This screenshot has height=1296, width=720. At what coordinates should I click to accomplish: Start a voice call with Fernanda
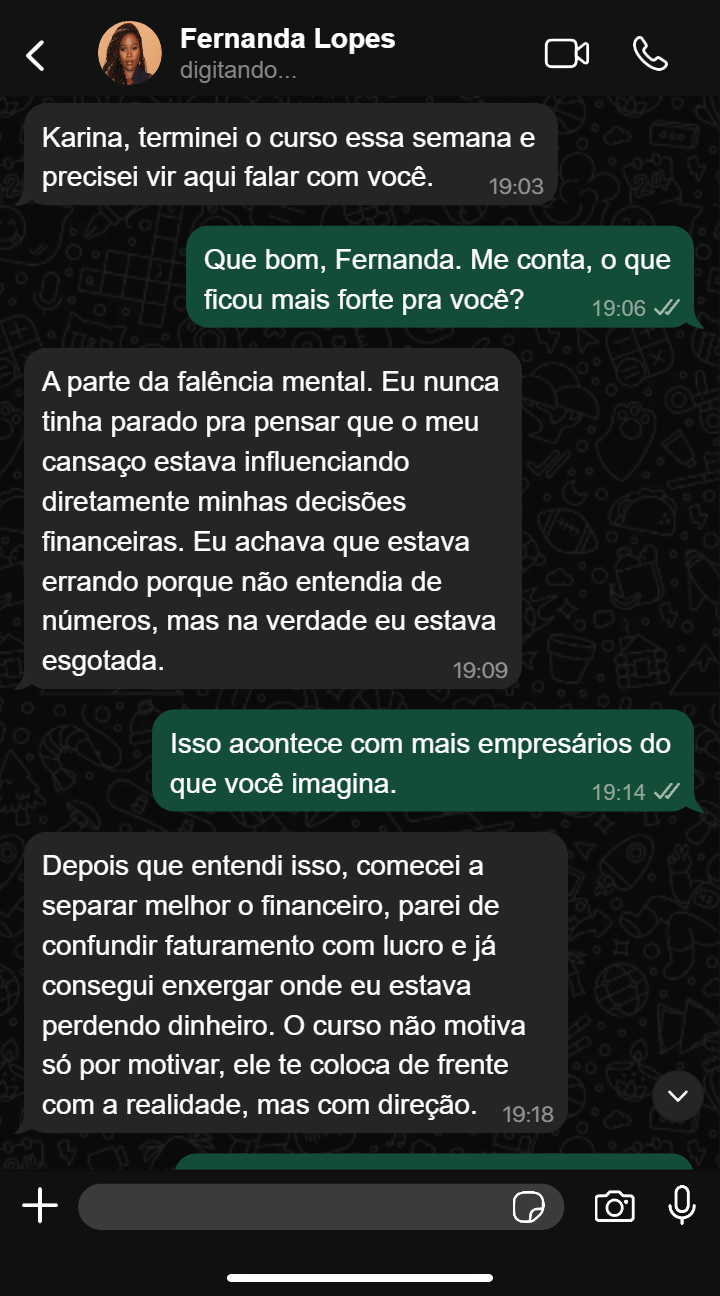tap(650, 54)
